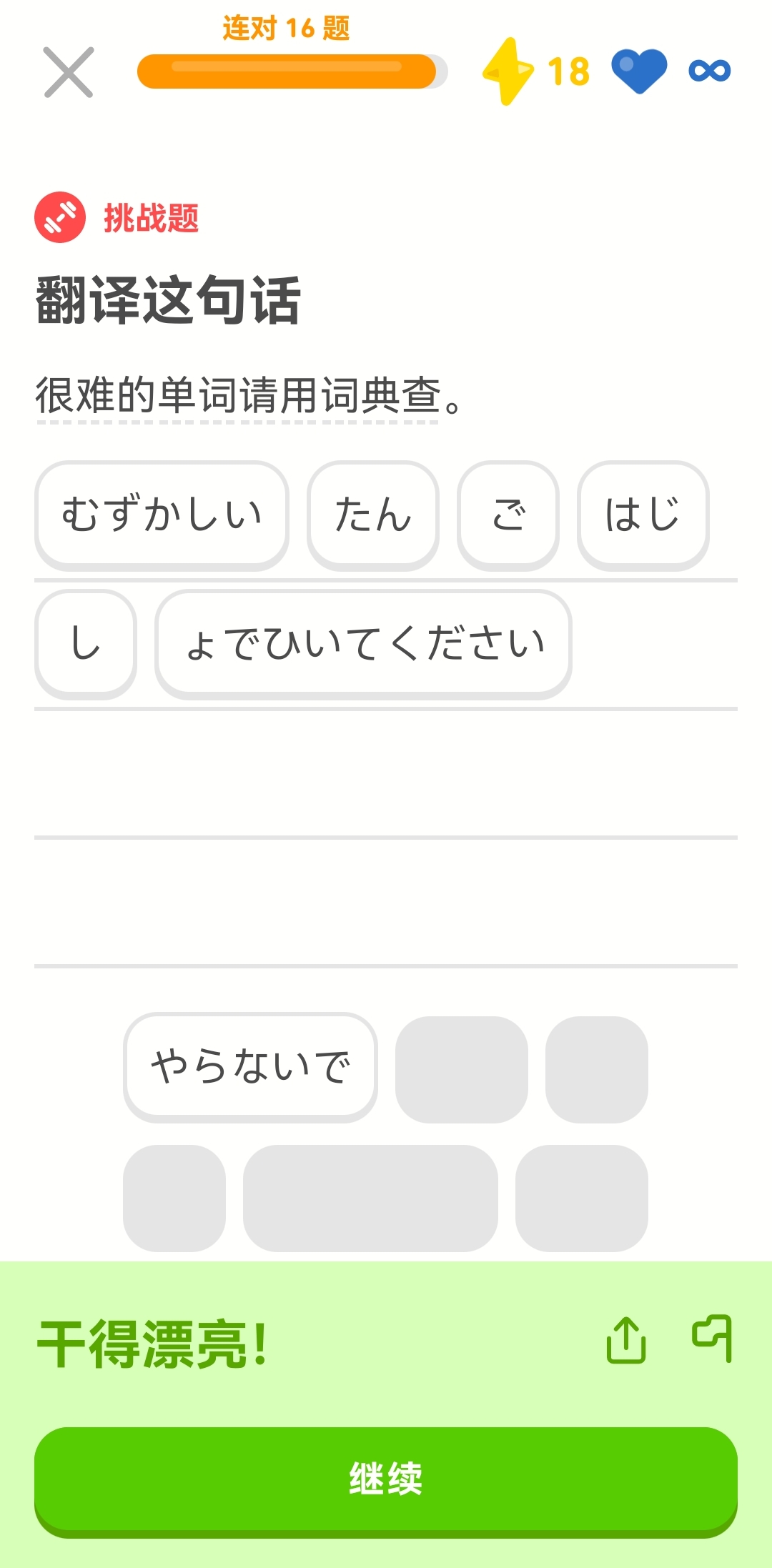This screenshot has width=772, height=1568.
Task: Tap the はじ tile in the answer
Action: coord(643,515)
